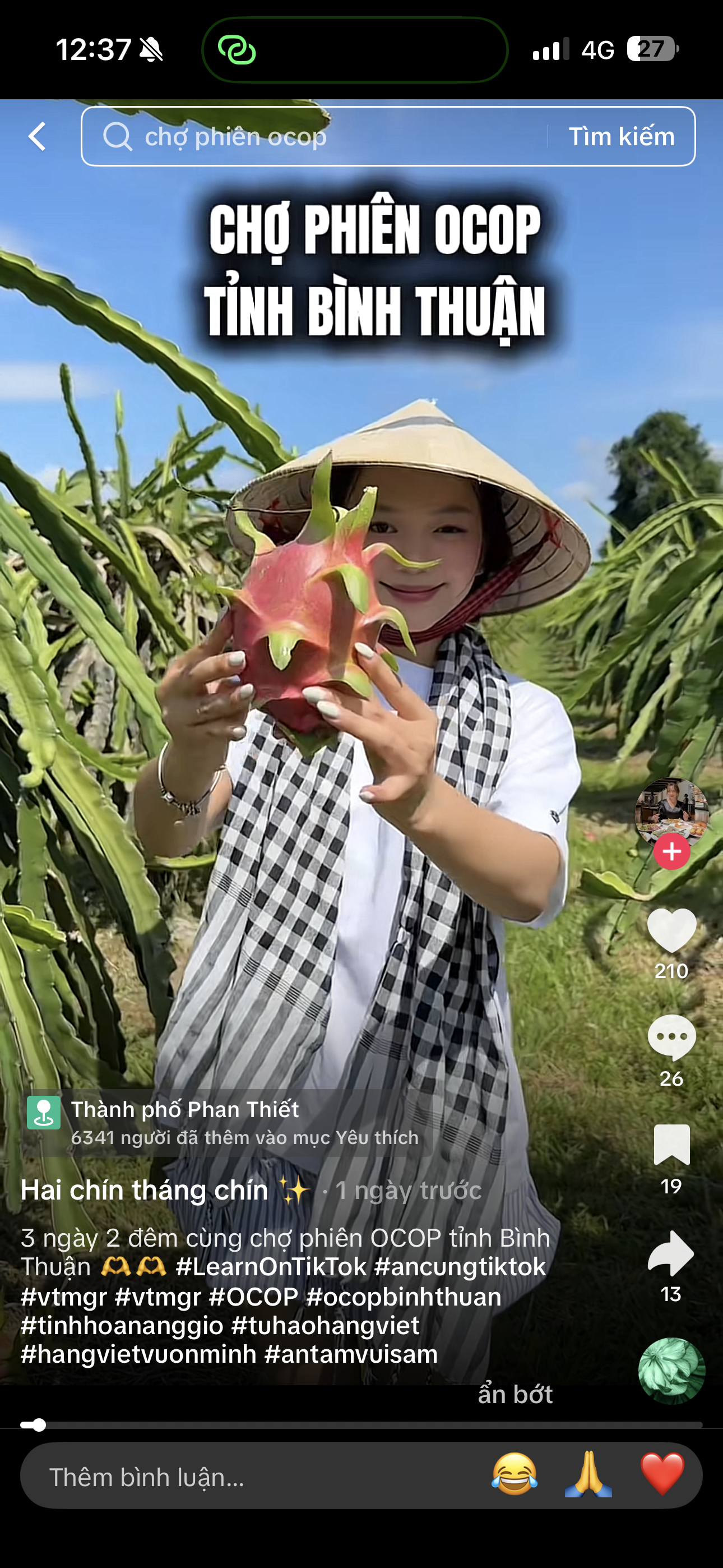Save video to favorites with bookmark
The height and width of the screenshot is (1568, 723).
point(671,1145)
